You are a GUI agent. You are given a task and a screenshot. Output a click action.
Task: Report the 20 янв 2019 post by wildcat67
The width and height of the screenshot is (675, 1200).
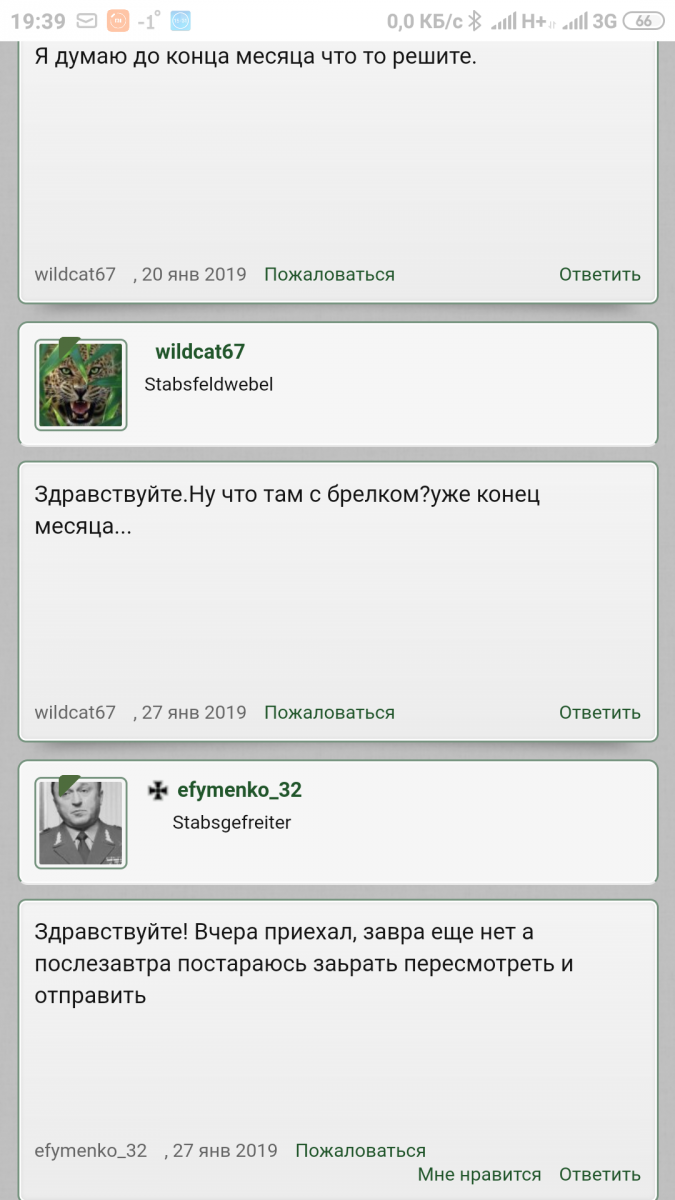(329, 274)
